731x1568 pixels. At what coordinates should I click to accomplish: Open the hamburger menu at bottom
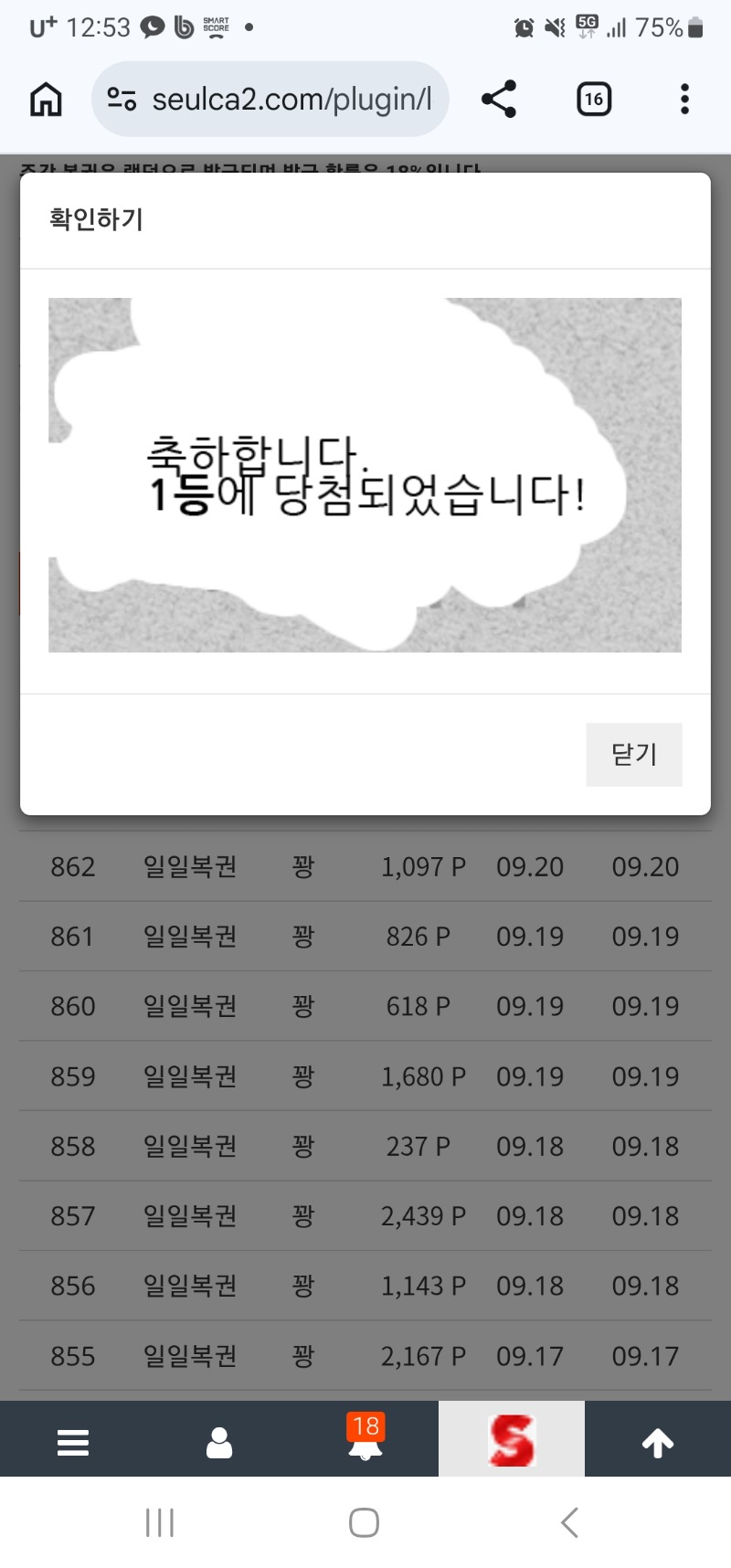[x=73, y=1442]
